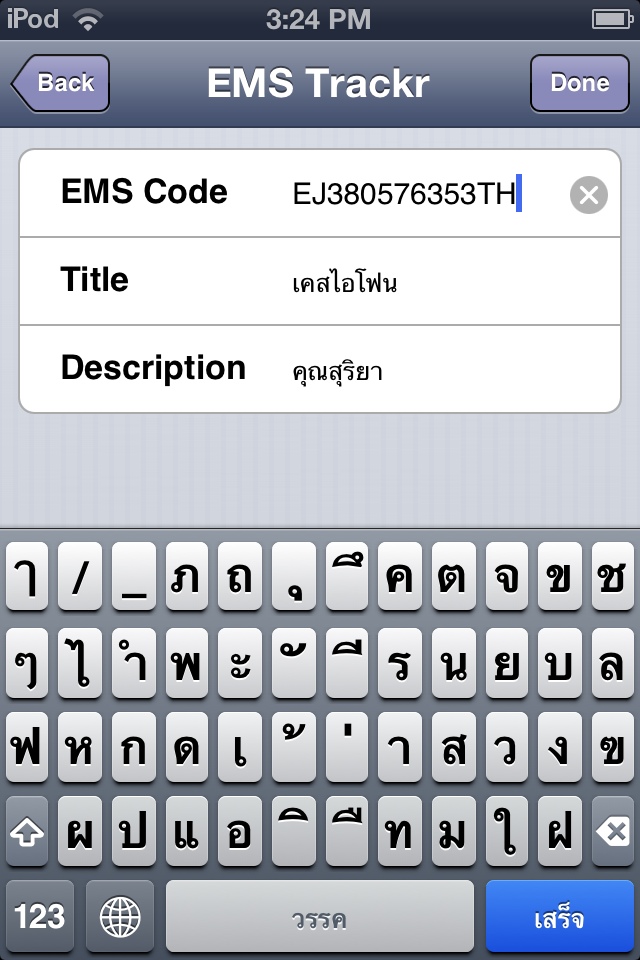640x960 pixels.
Task: Go back using the Back button
Action: tap(61, 83)
